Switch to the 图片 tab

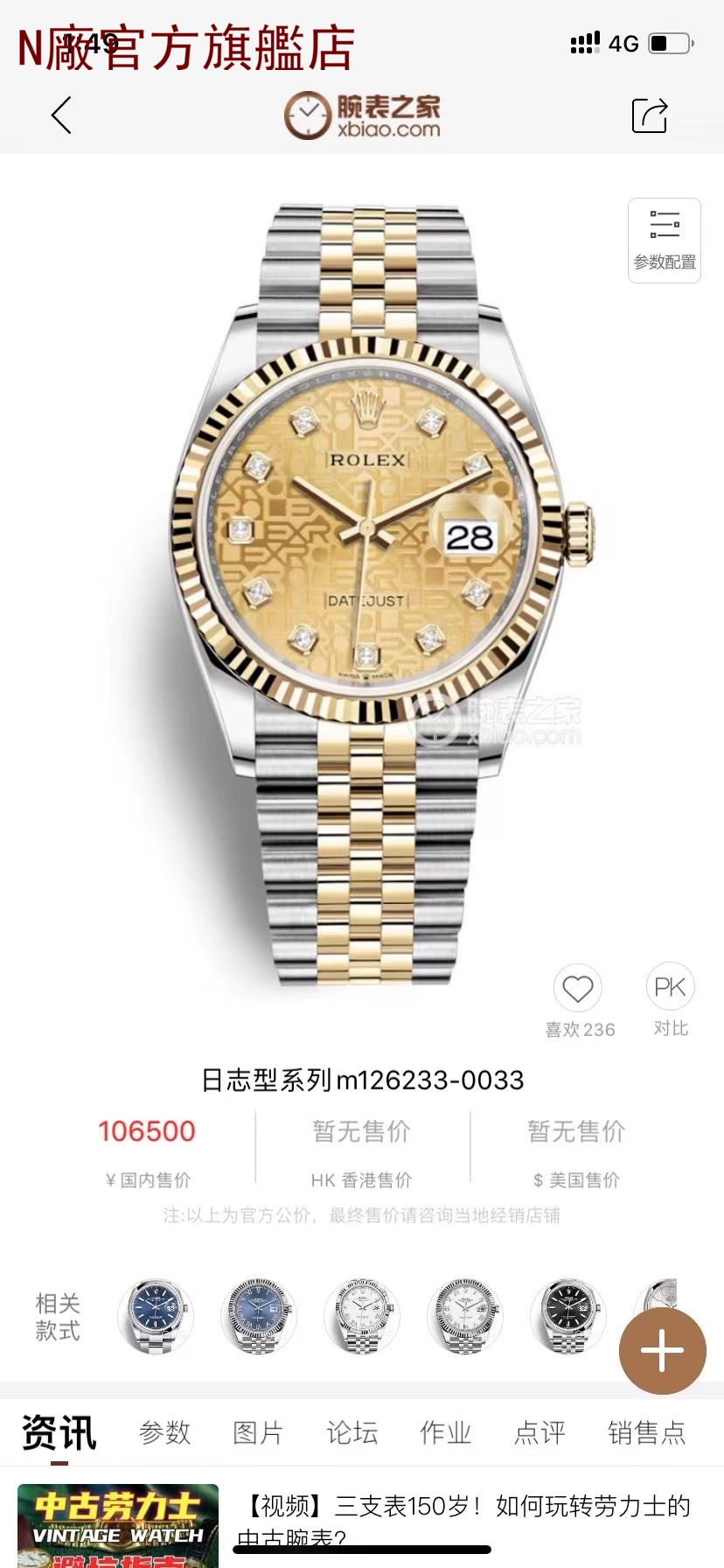(x=258, y=1432)
